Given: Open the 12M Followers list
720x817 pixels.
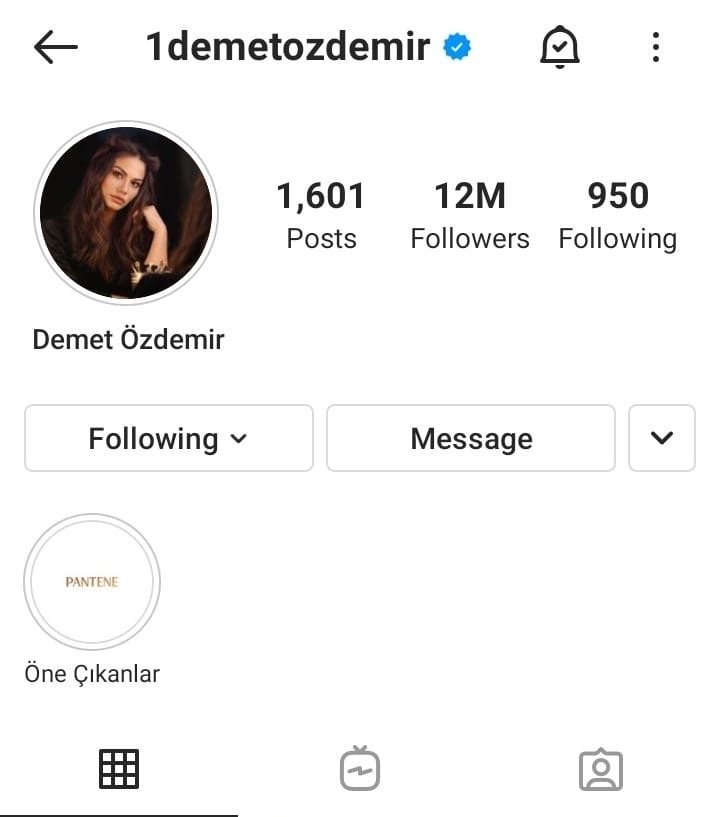Looking at the screenshot, I should (470, 215).
